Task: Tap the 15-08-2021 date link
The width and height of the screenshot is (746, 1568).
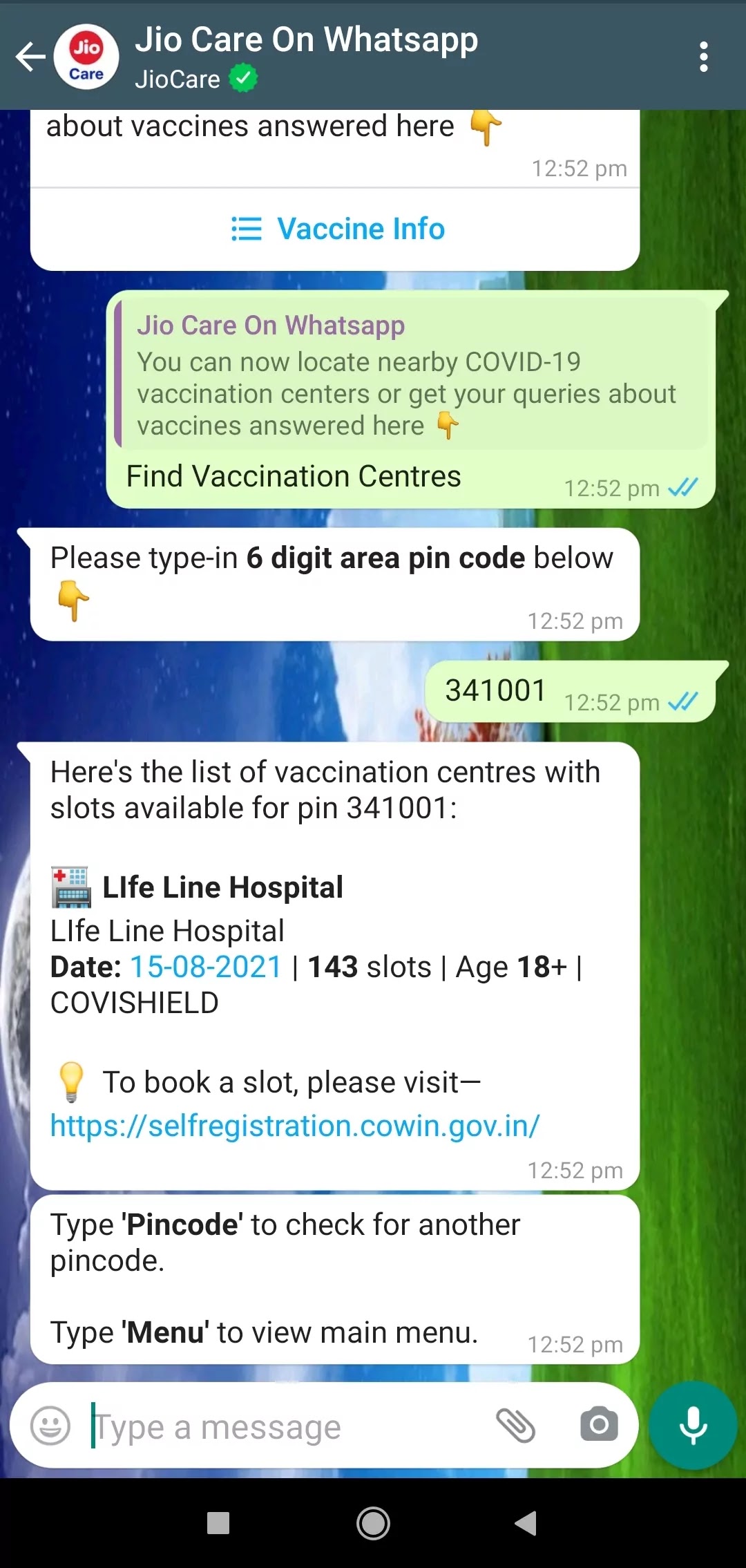Action: (206, 967)
